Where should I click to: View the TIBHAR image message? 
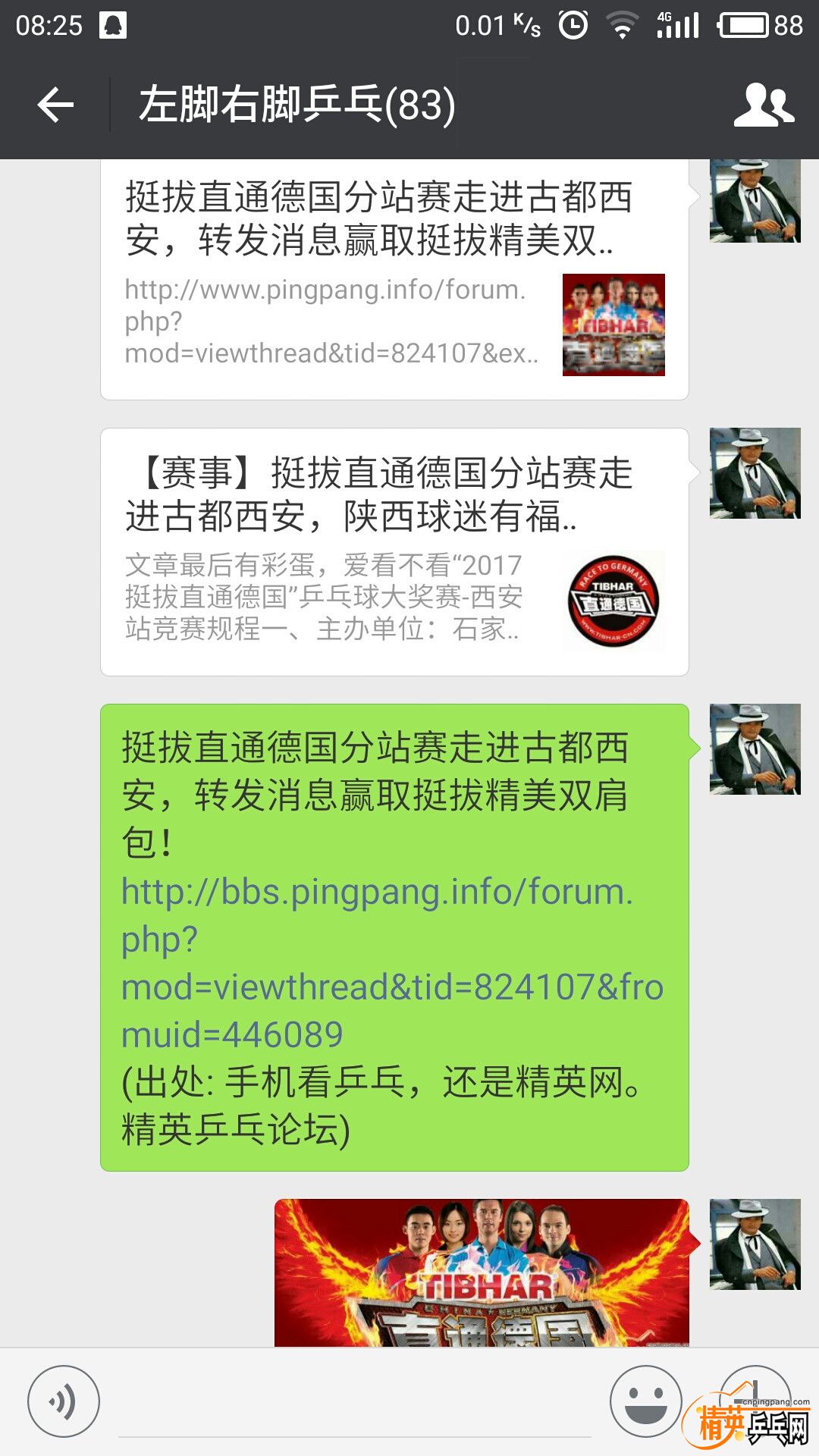coord(482,1272)
